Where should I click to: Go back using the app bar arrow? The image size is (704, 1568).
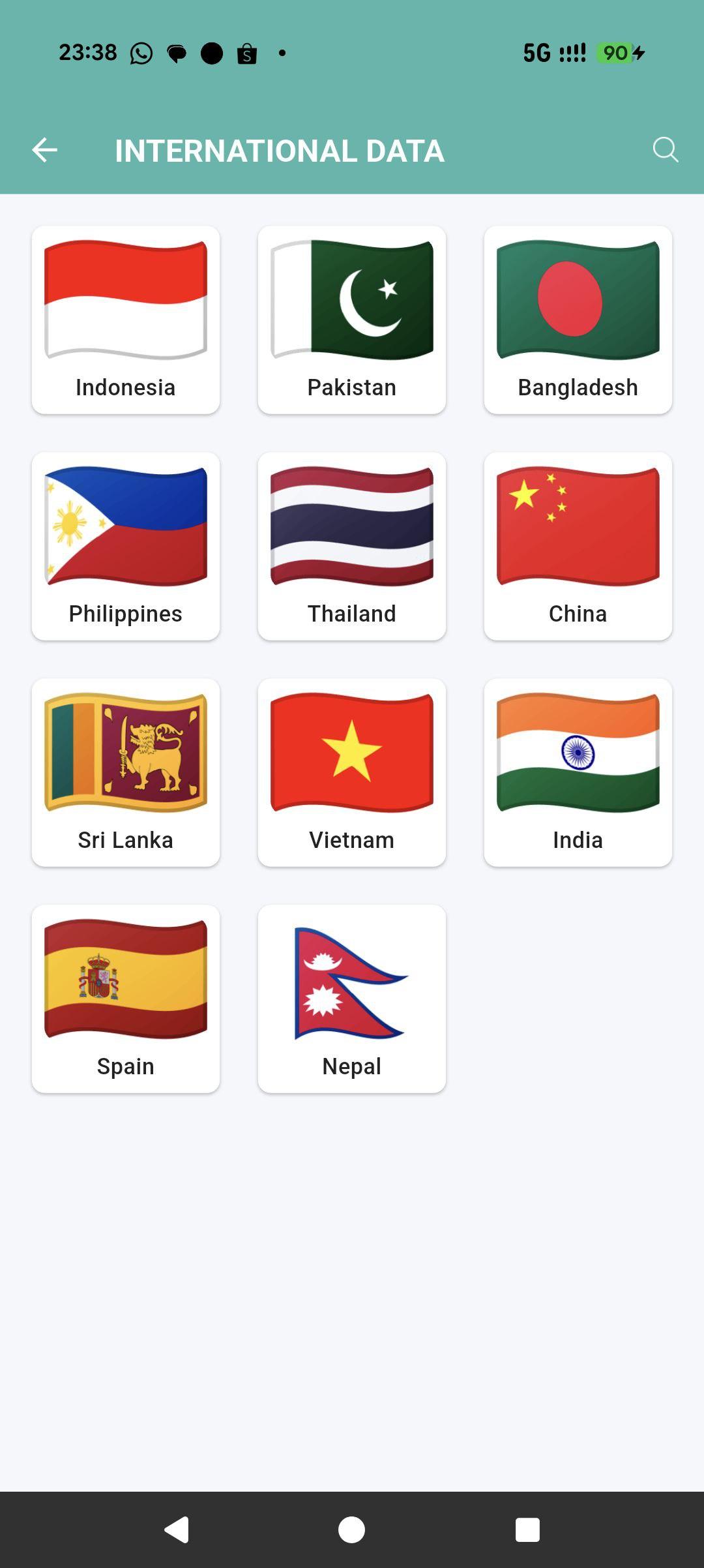(44, 150)
